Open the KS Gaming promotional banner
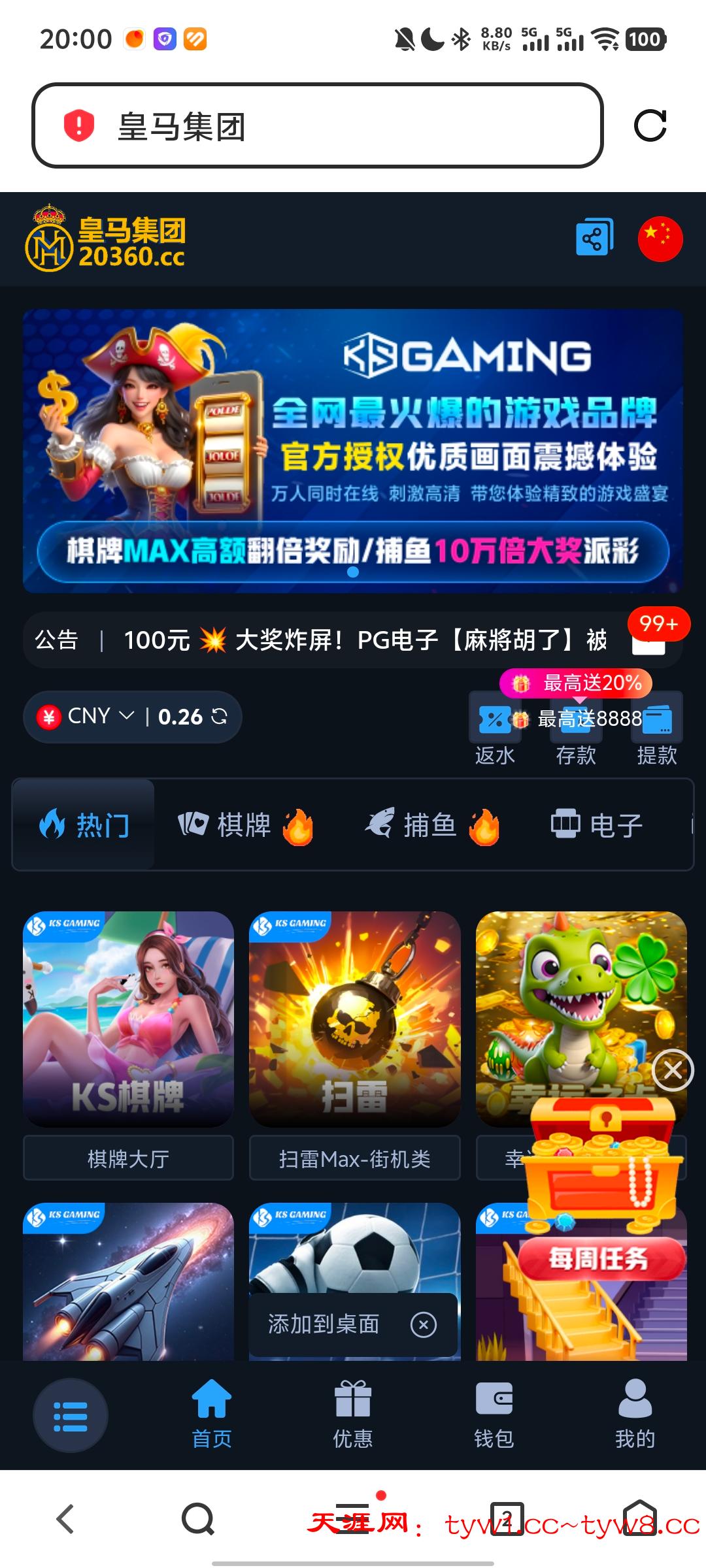The height and width of the screenshot is (1568, 706). (353, 451)
